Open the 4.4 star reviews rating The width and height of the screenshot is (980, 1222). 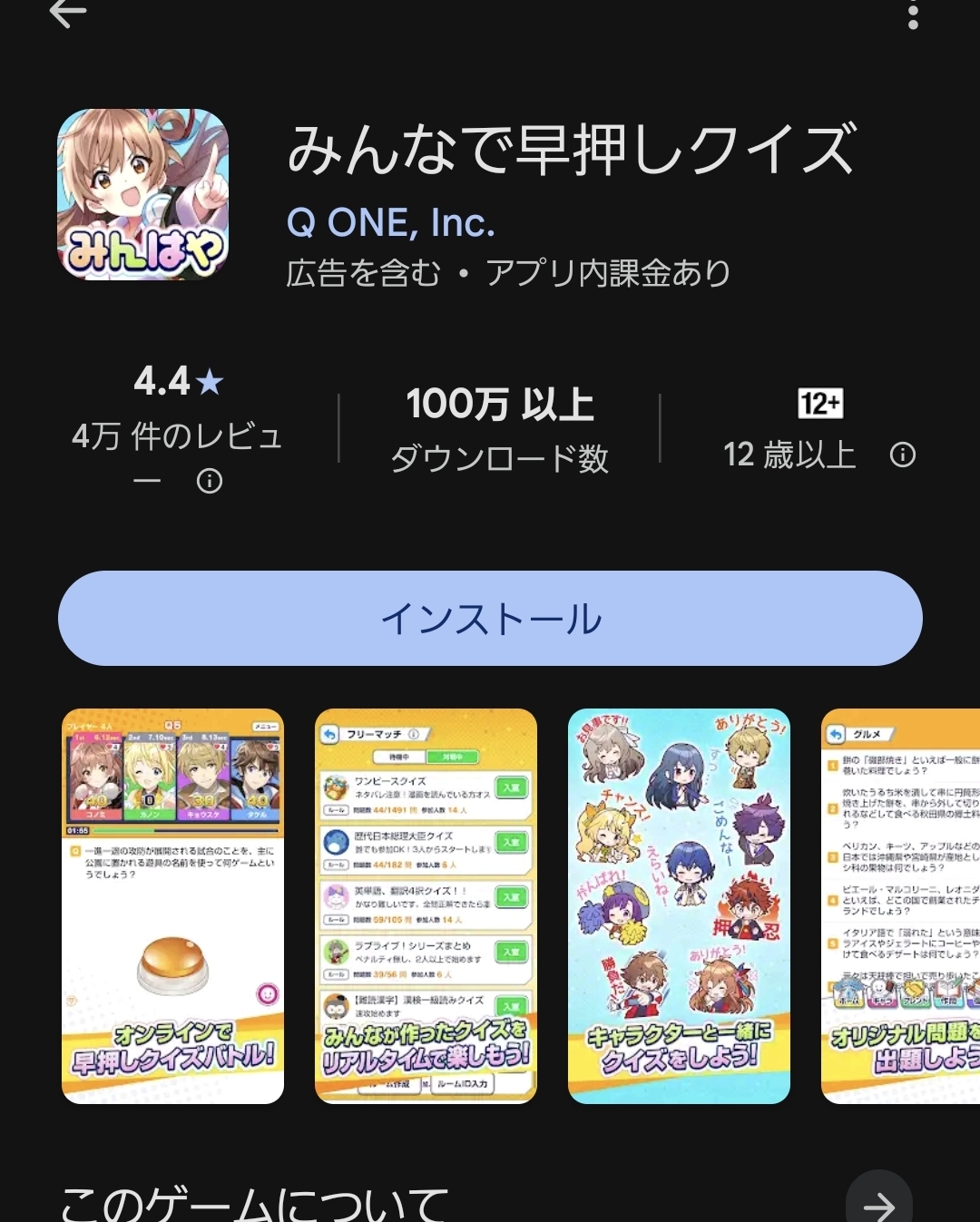click(x=178, y=382)
